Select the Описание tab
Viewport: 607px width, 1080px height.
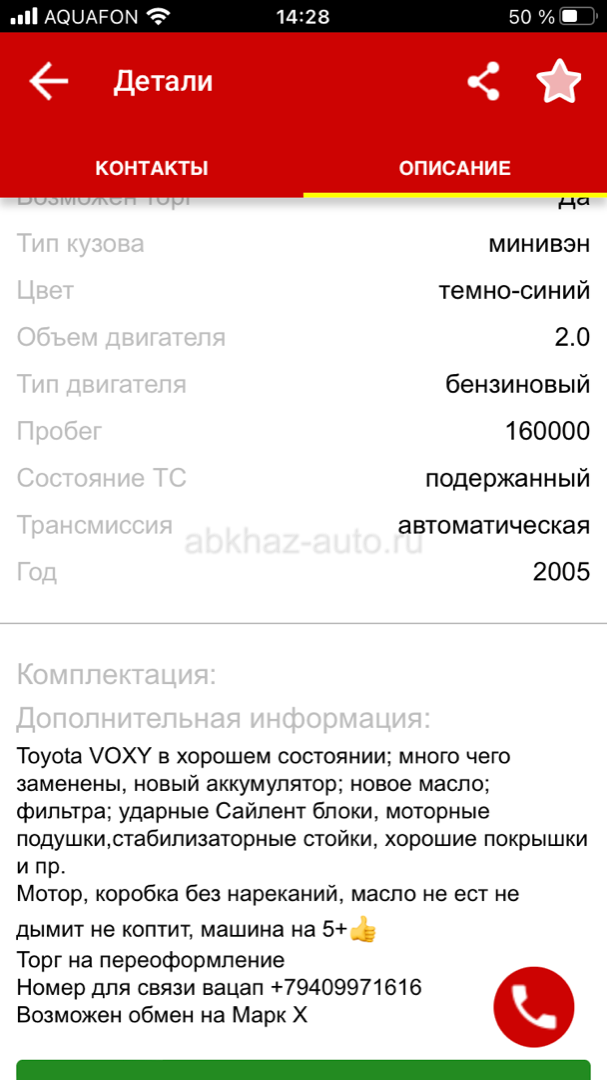[455, 168]
